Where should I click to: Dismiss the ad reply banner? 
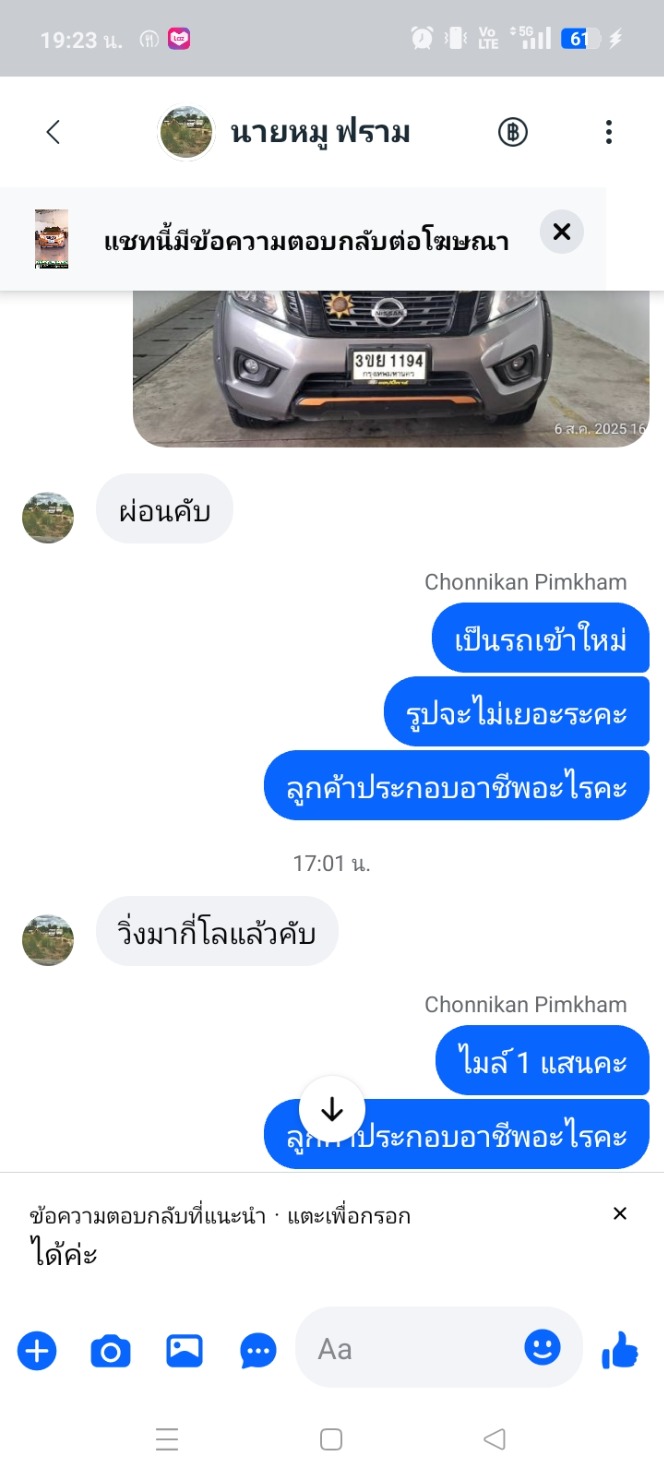(562, 232)
